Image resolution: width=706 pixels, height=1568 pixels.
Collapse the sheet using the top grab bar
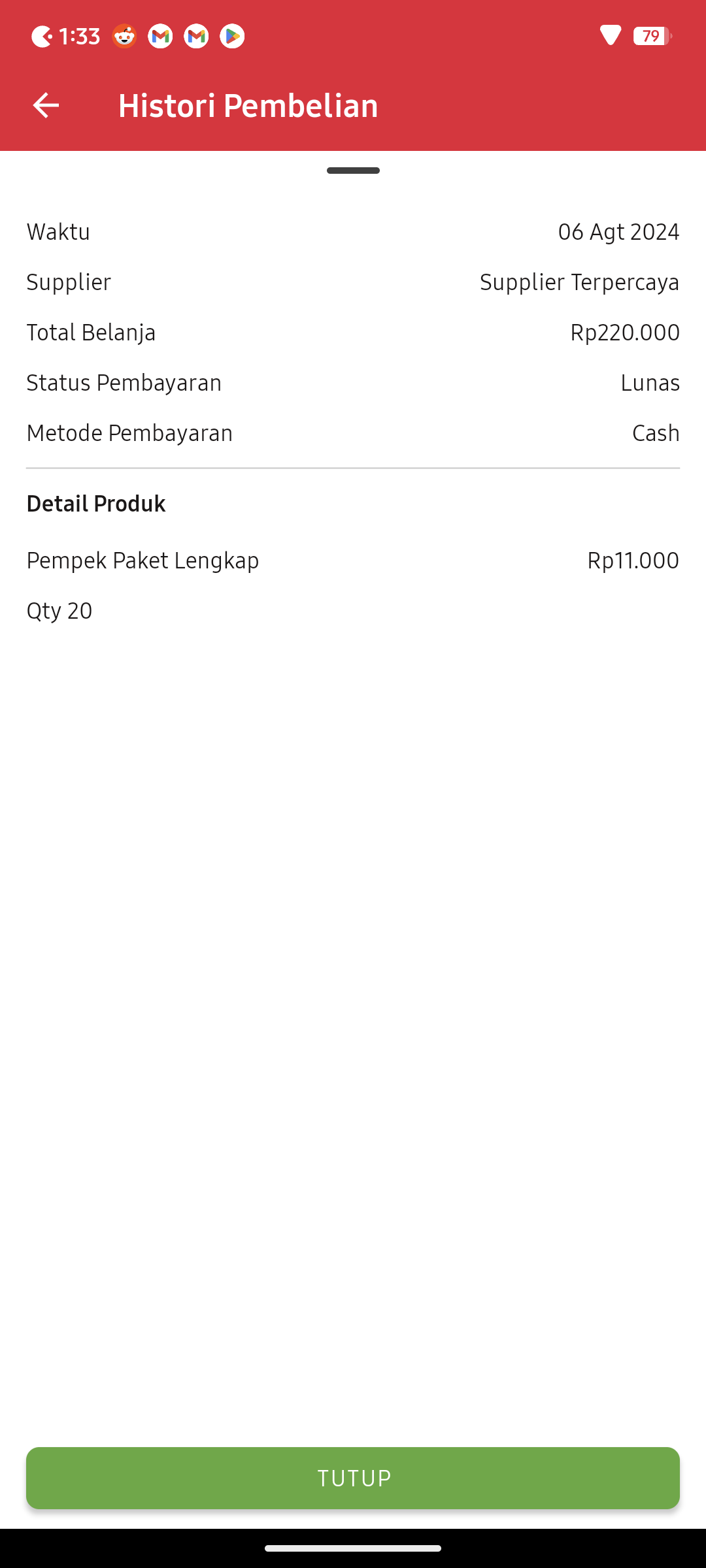tap(352, 170)
